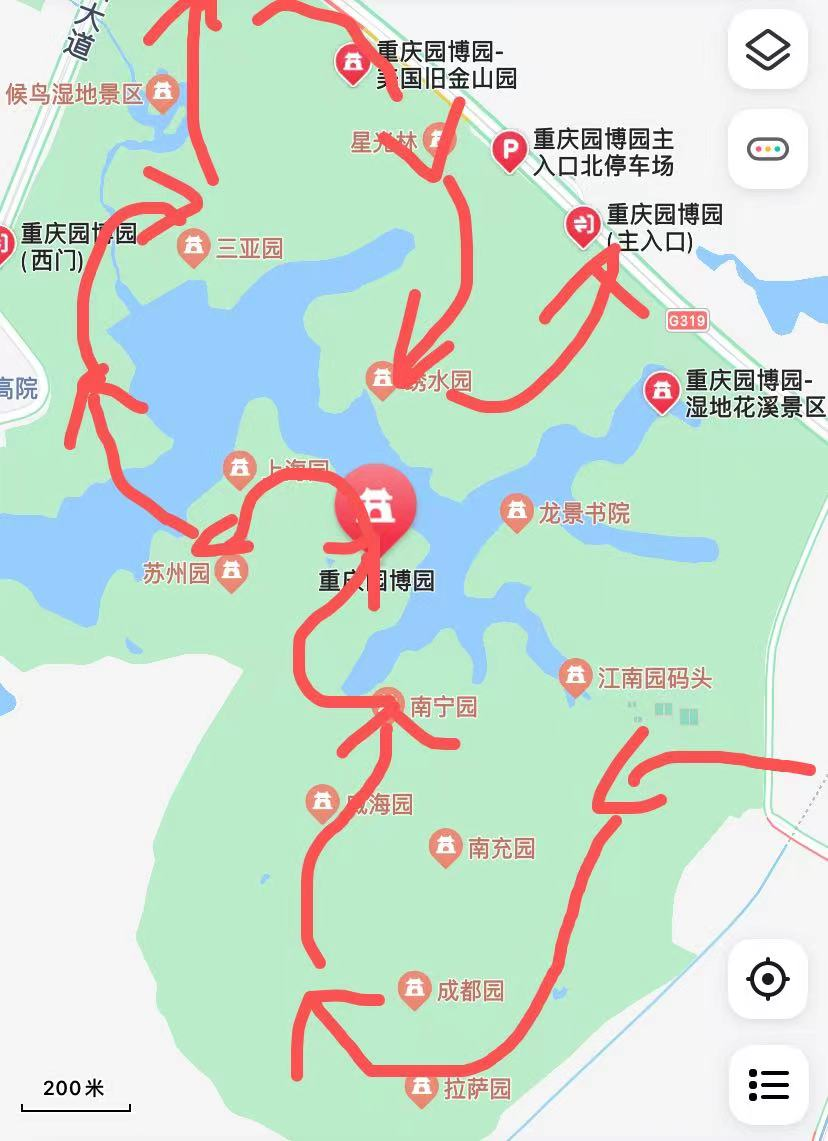Select the 候鸟湿地景区 marker
Image resolution: width=828 pixels, height=1141 pixels.
162,93
